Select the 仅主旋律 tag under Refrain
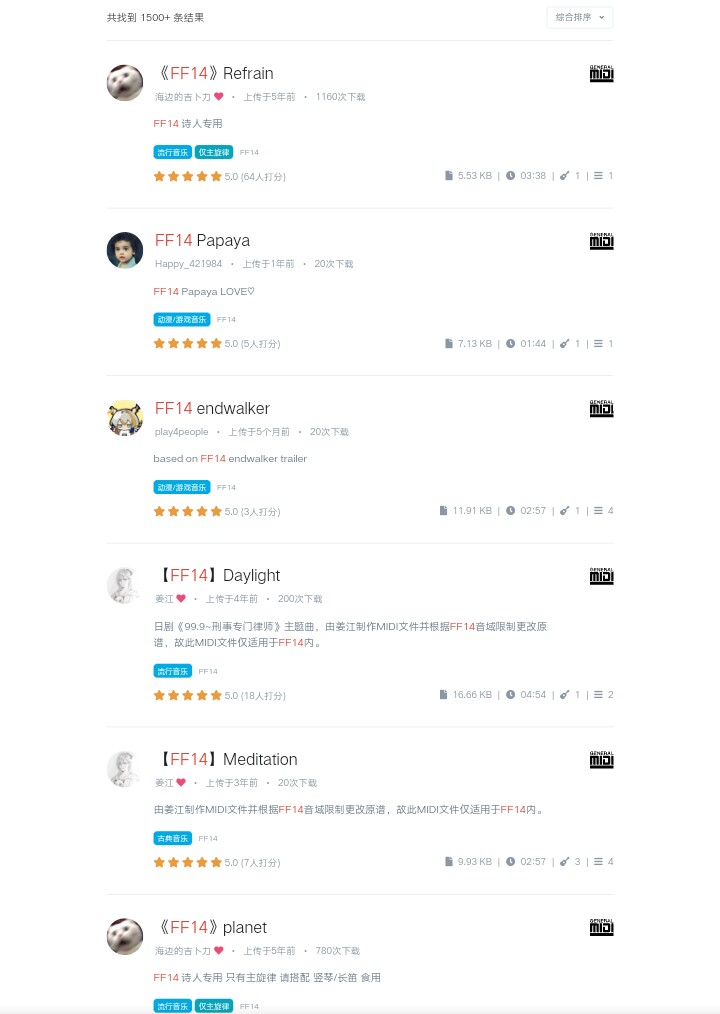 pos(214,152)
